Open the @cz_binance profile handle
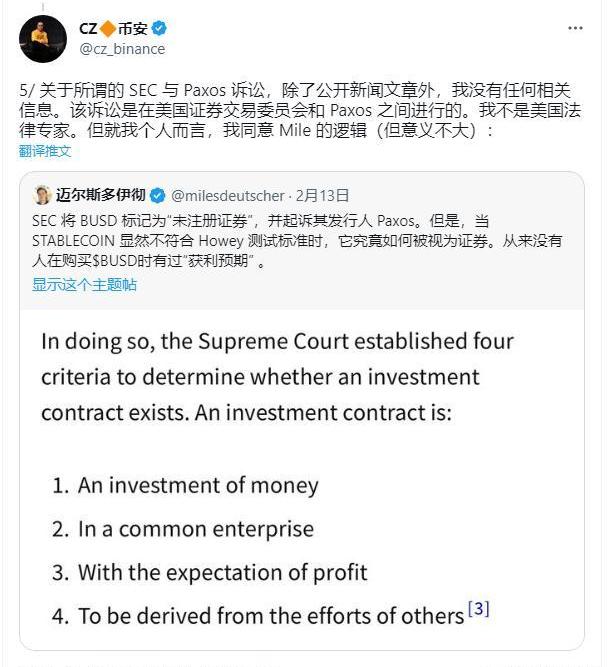612x667 pixels. coord(121,49)
